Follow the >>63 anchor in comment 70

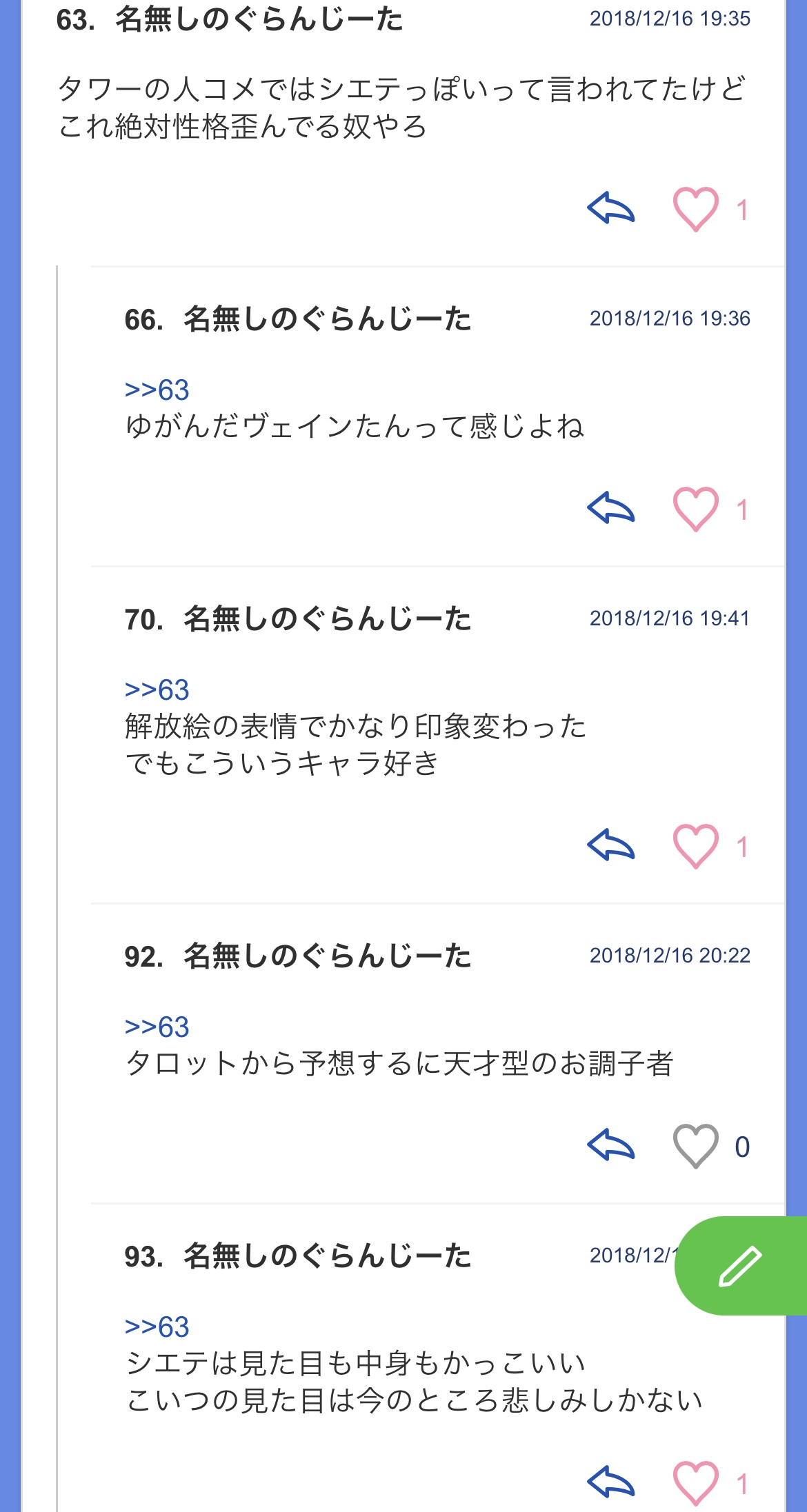tap(157, 690)
